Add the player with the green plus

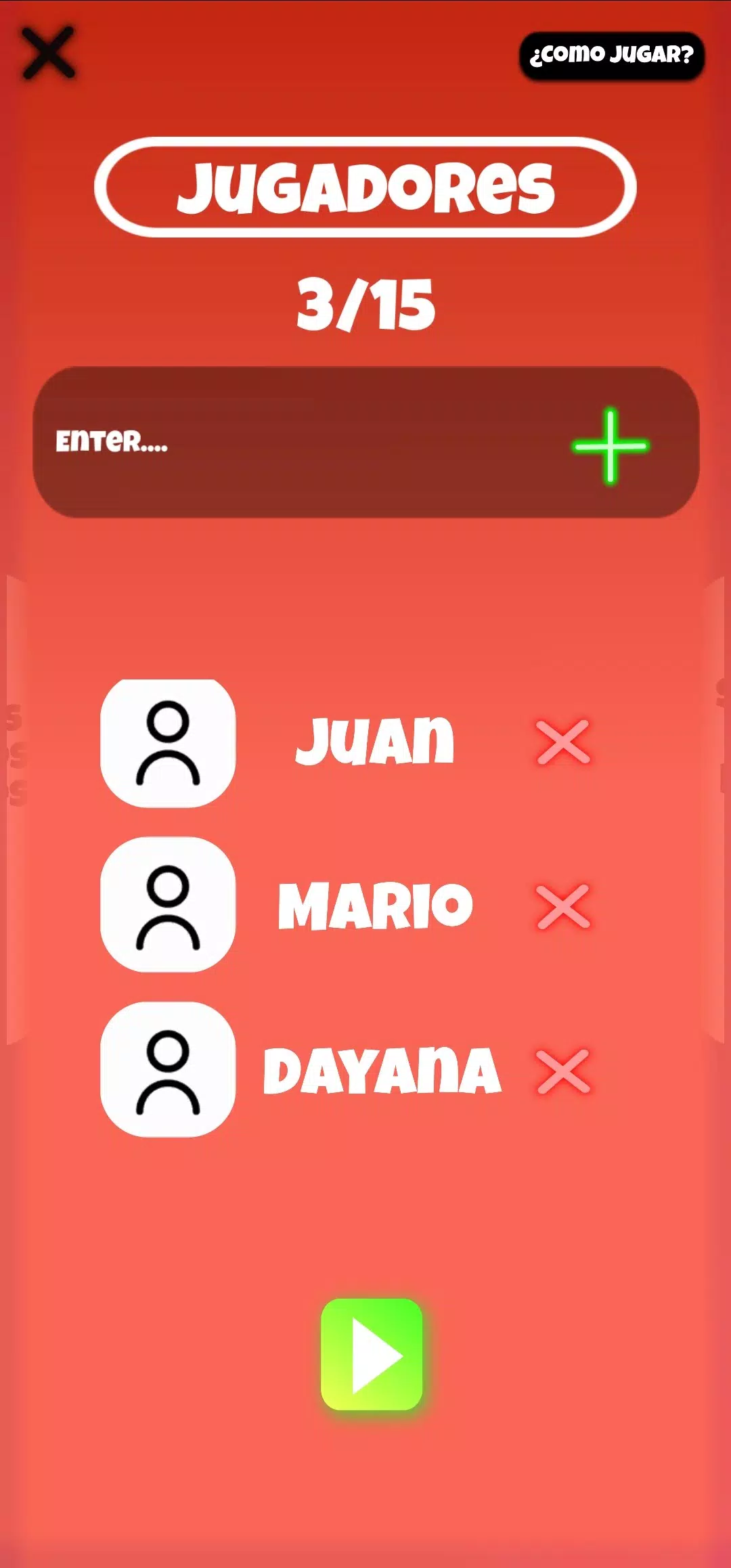tap(610, 446)
